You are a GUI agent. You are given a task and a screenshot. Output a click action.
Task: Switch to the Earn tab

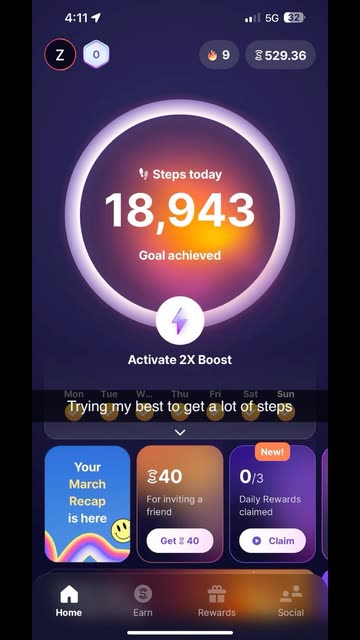143,601
